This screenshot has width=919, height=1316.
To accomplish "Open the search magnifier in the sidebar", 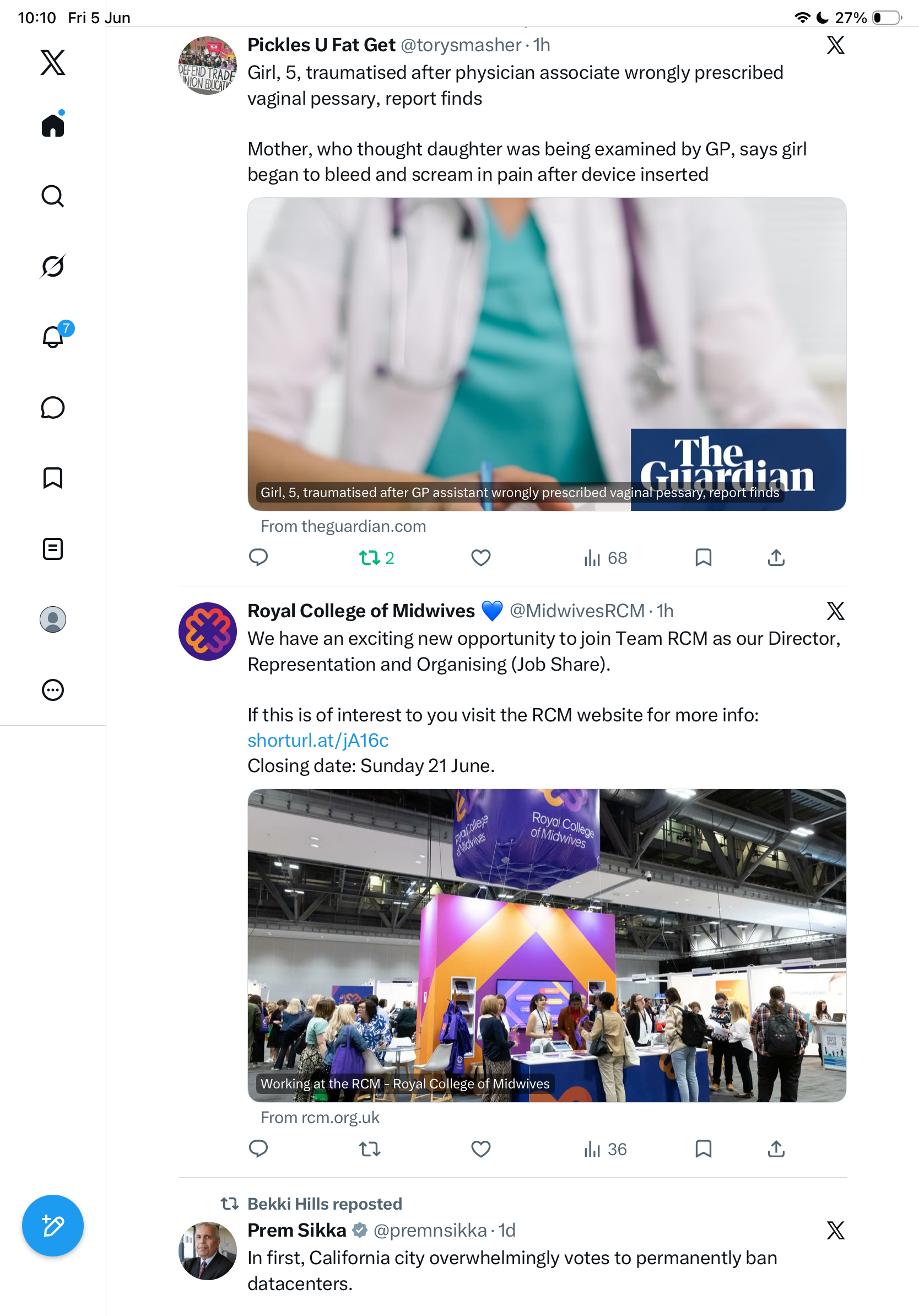I will [53, 196].
